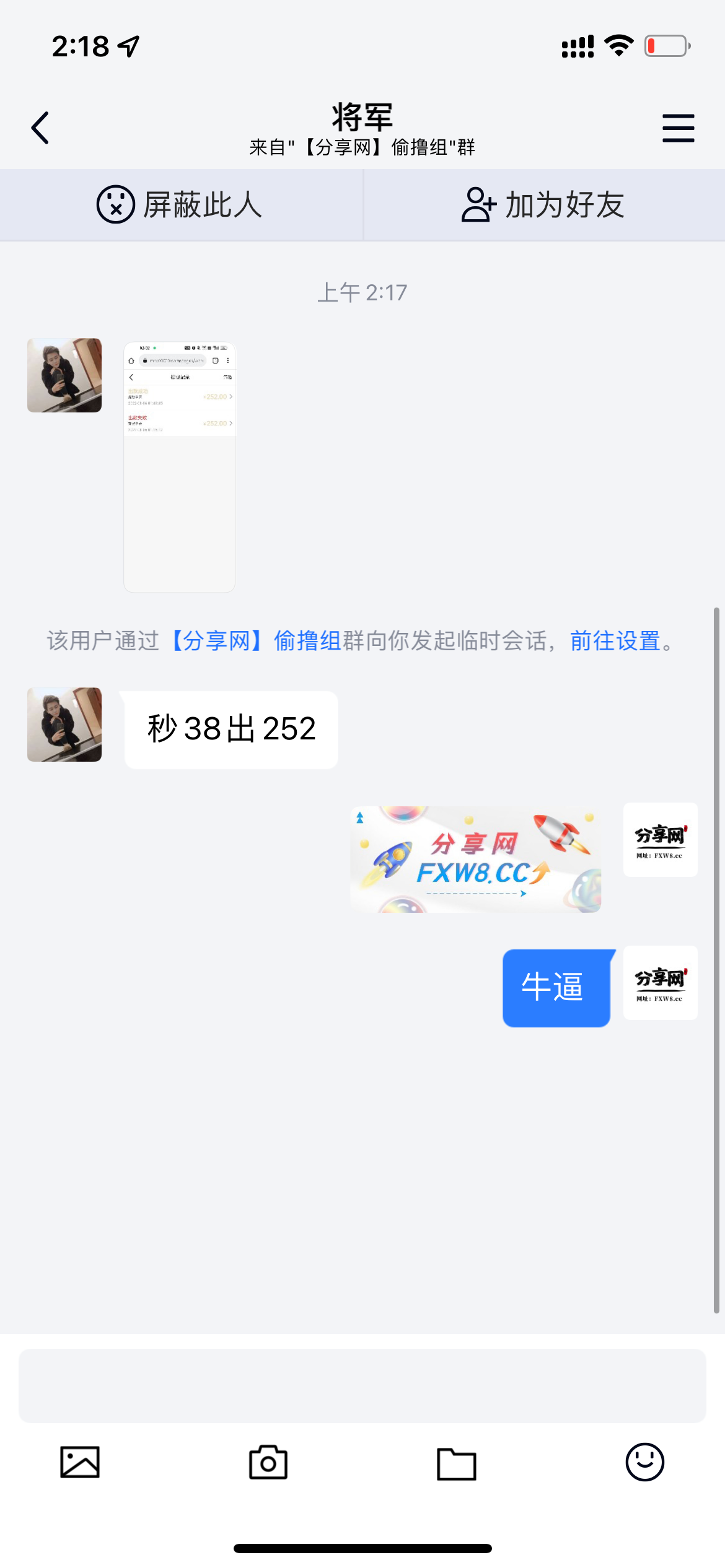Screen dimensions: 725x1568
Task: Focus the message input field
Action: 362,1385
